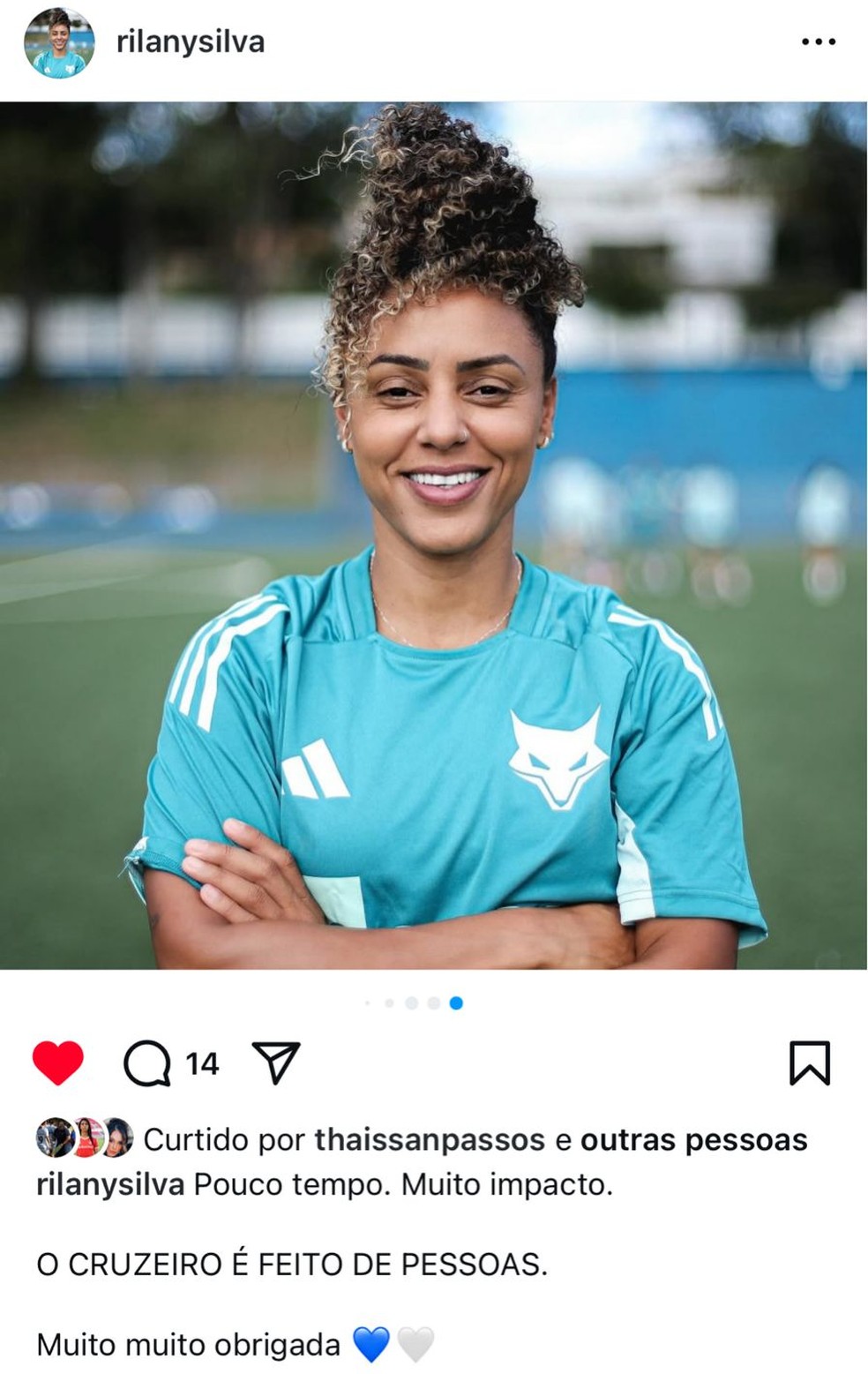The image size is (868, 1374).
Task: Tap the comment count '14' text
Action: pyautogui.click(x=201, y=1062)
